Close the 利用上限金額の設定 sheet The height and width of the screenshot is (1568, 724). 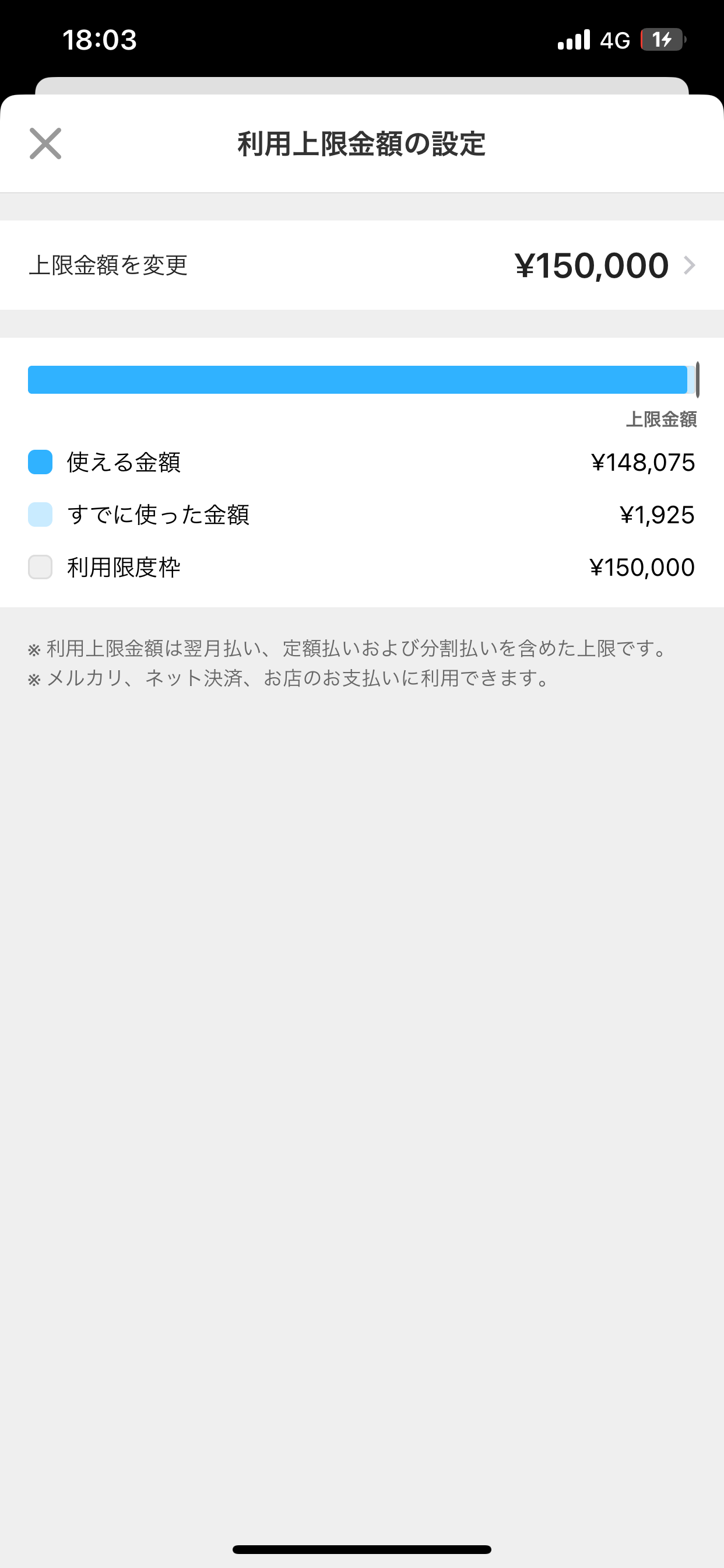45,143
